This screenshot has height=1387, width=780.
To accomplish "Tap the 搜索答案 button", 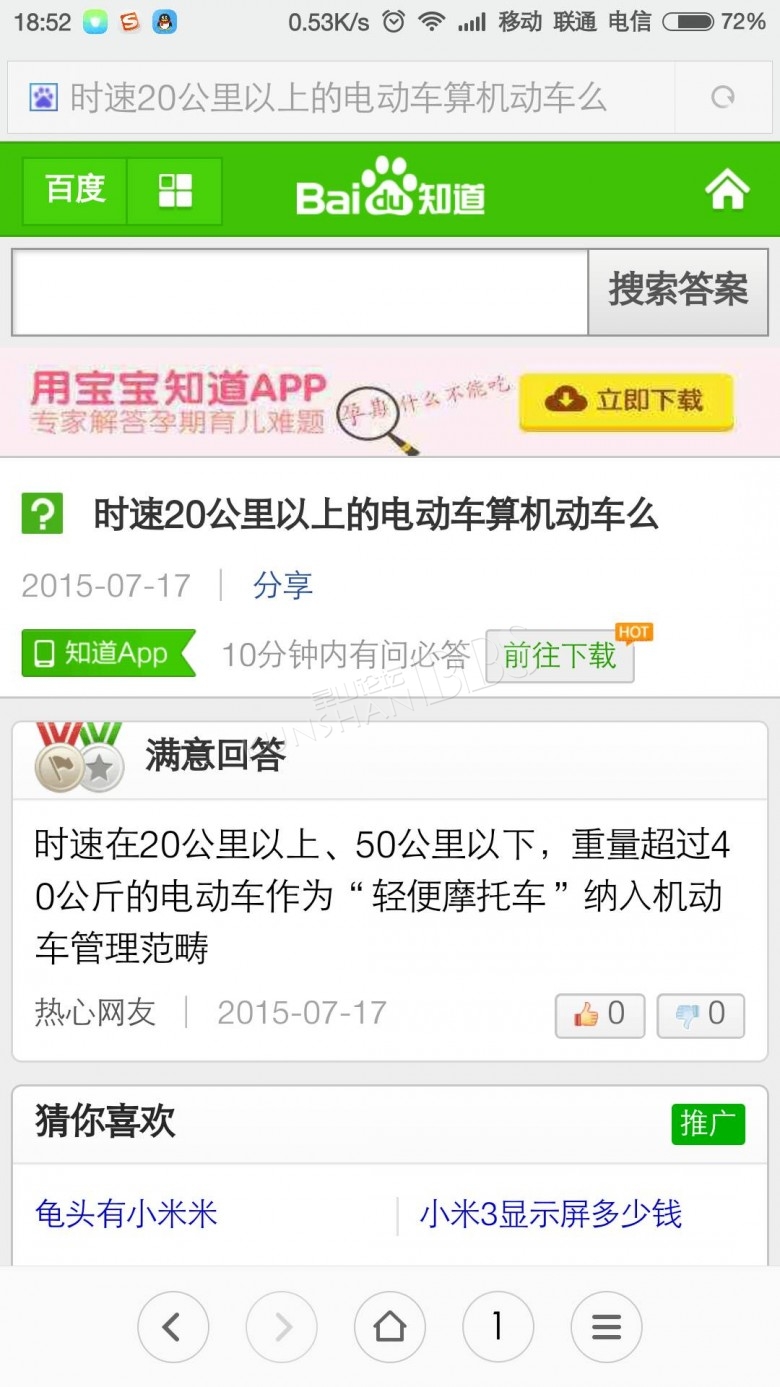I will click(x=678, y=291).
